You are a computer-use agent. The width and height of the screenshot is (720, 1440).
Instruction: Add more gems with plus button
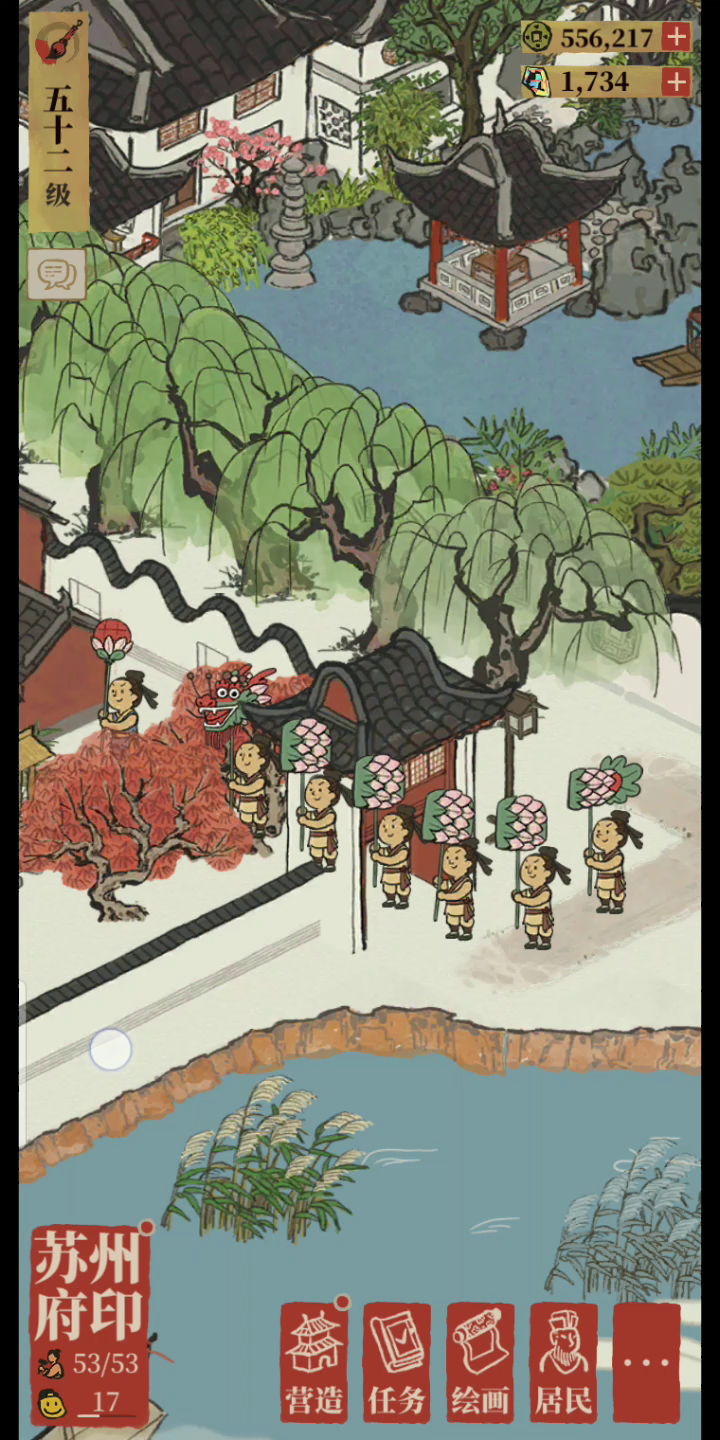point(677,81)
